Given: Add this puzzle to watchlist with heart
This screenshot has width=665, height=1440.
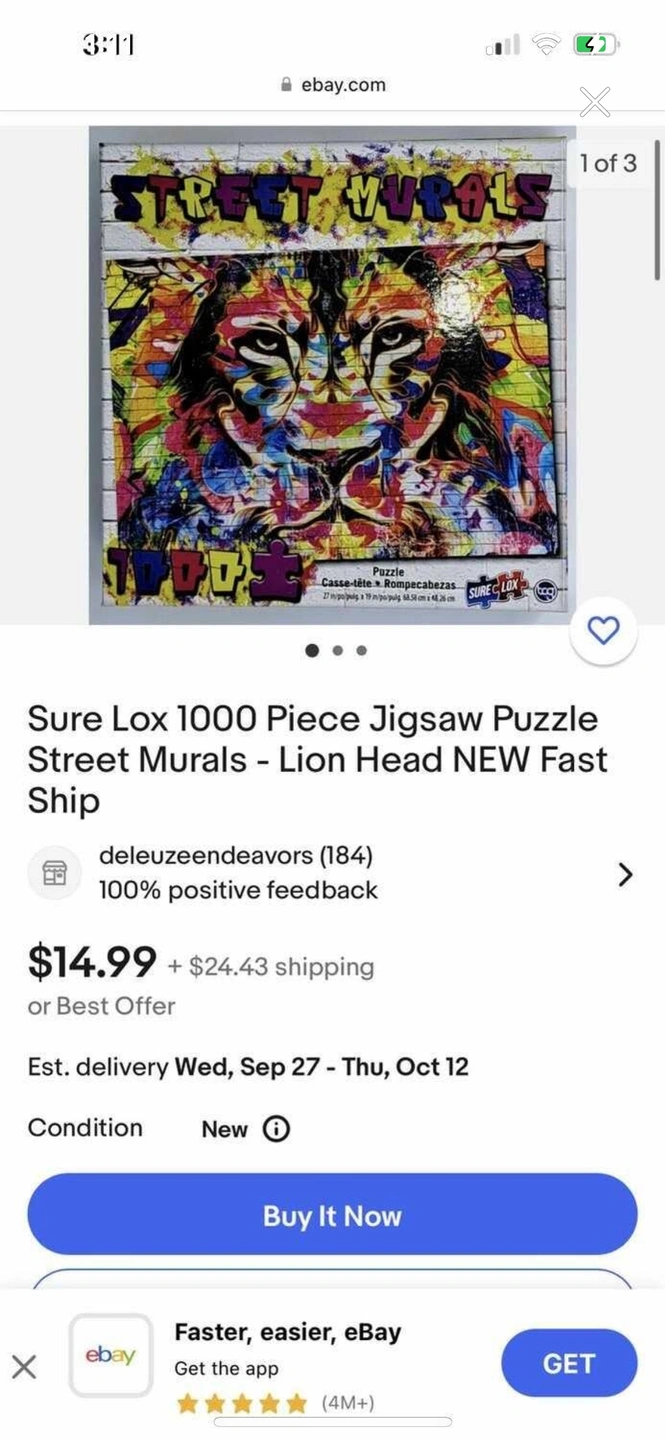Looking at the screenshot, I should point(603,630).
